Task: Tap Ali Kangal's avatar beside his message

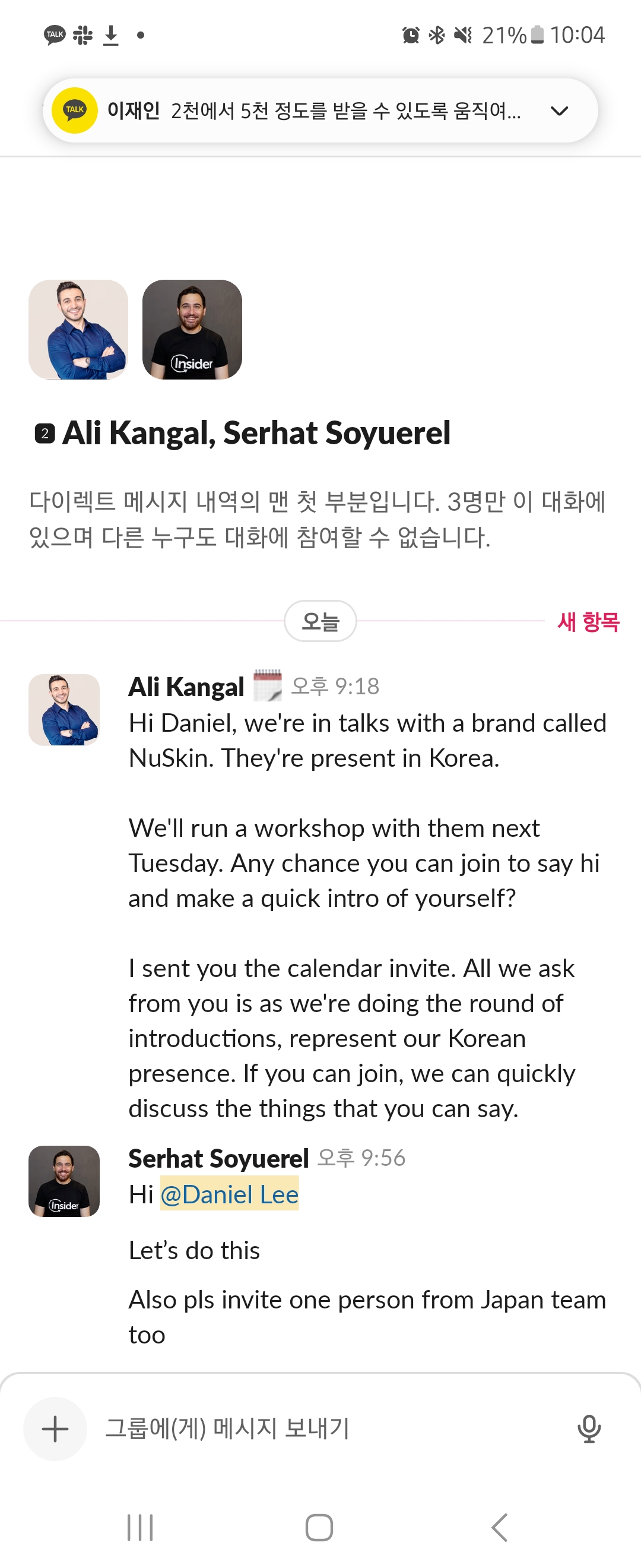Action: pyautogui.click(x=64, y=709)
